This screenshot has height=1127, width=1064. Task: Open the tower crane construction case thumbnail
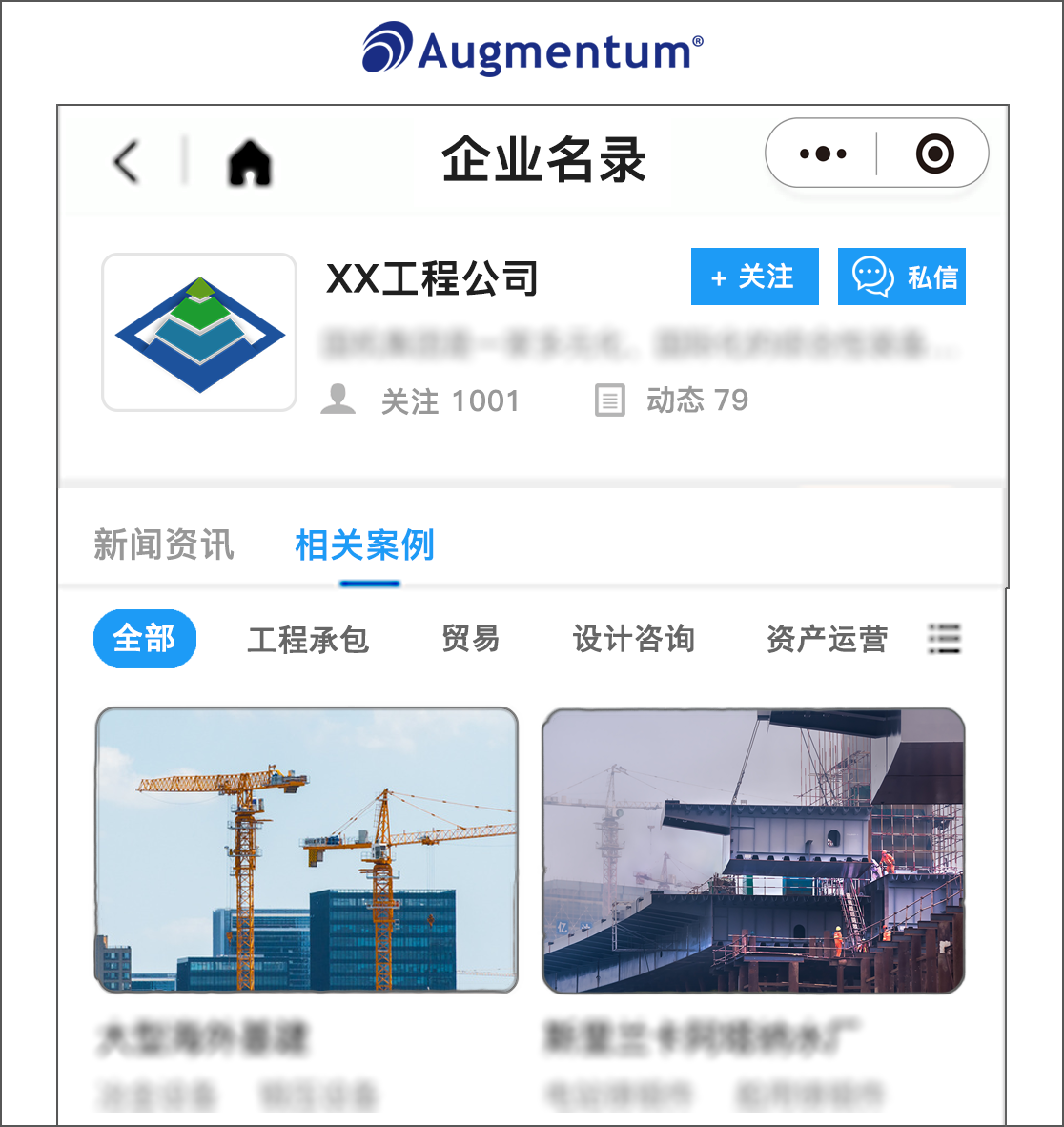305,851
